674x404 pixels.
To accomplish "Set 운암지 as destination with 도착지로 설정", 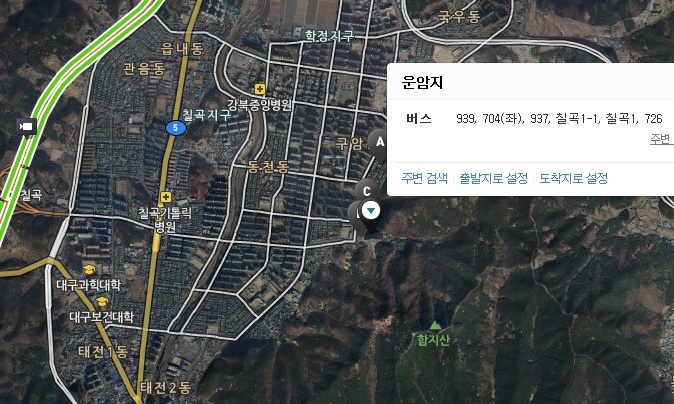I will click(x=573, y=178).
